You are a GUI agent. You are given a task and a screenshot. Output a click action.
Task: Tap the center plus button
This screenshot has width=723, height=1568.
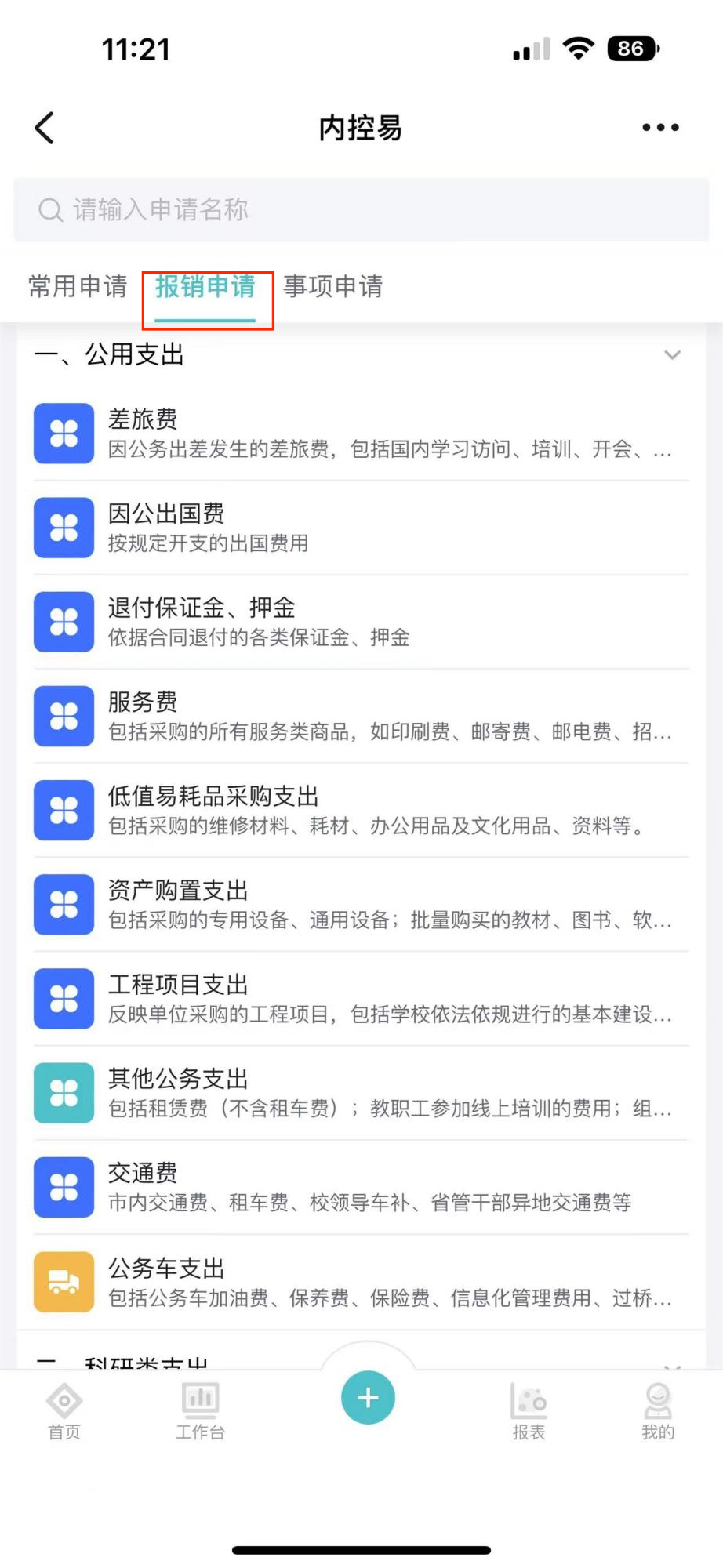click(x=368, y=1398)
